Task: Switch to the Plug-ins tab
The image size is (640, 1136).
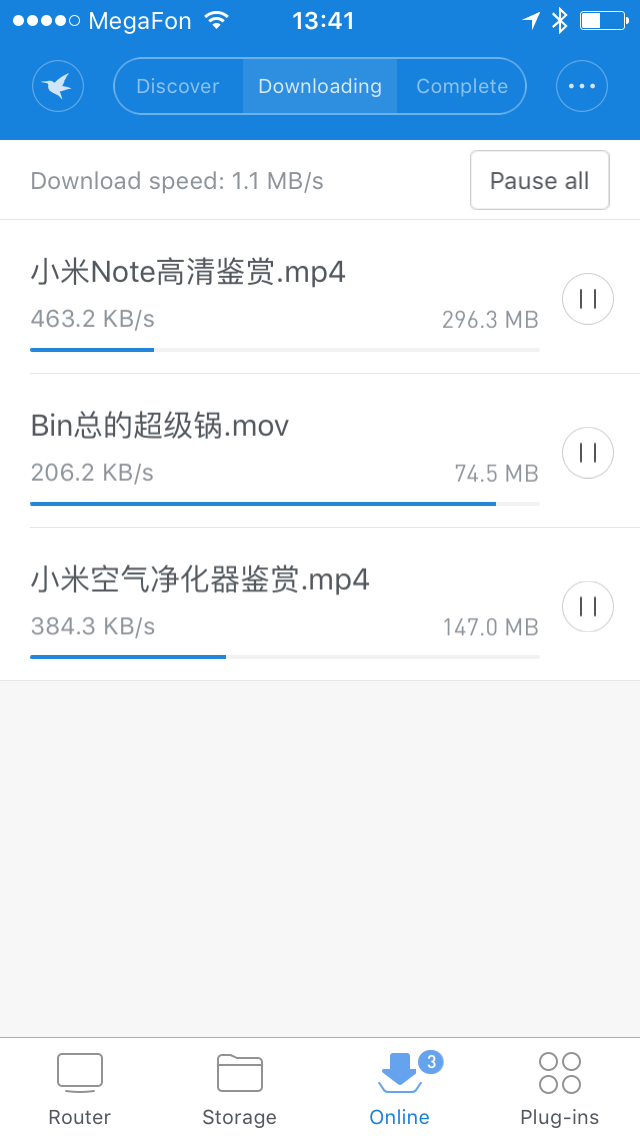Action: pyautogui.click(x=560, y=1088)
